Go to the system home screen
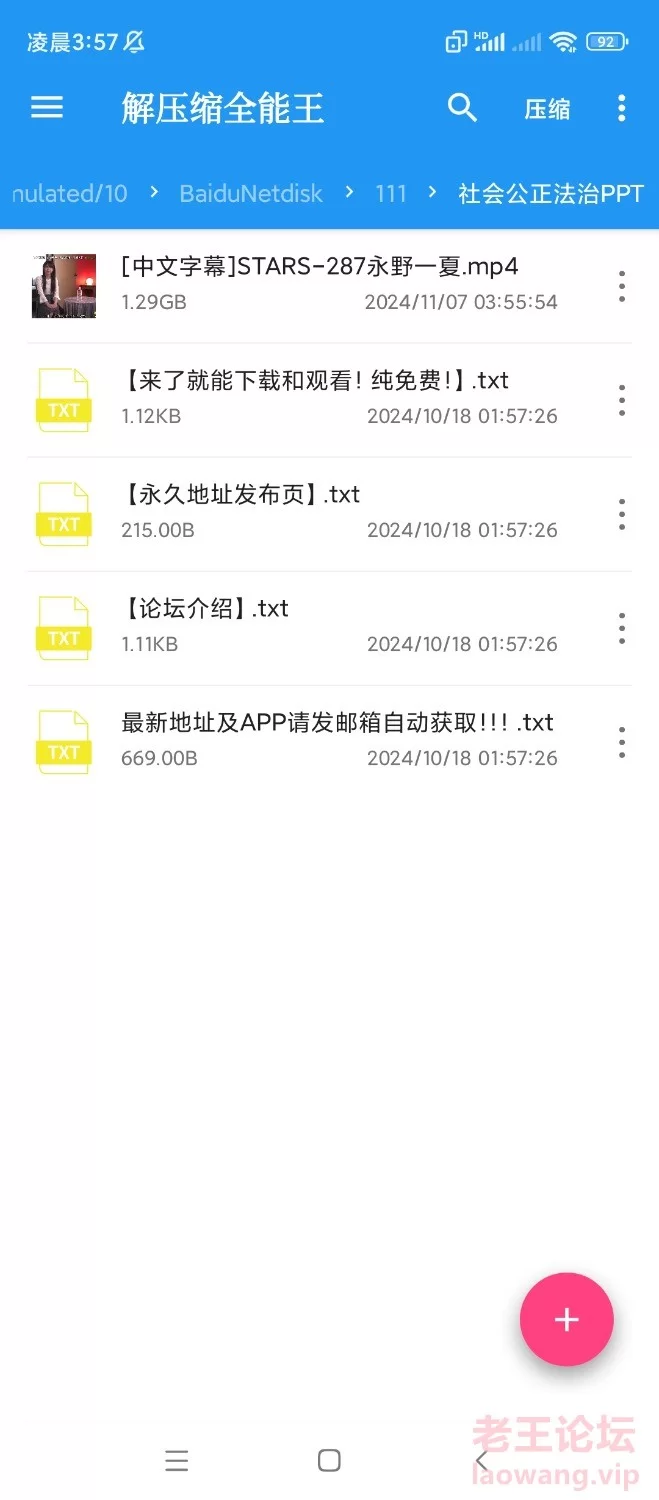This screenshot has height=1500, width=659. coord(329,1460)
